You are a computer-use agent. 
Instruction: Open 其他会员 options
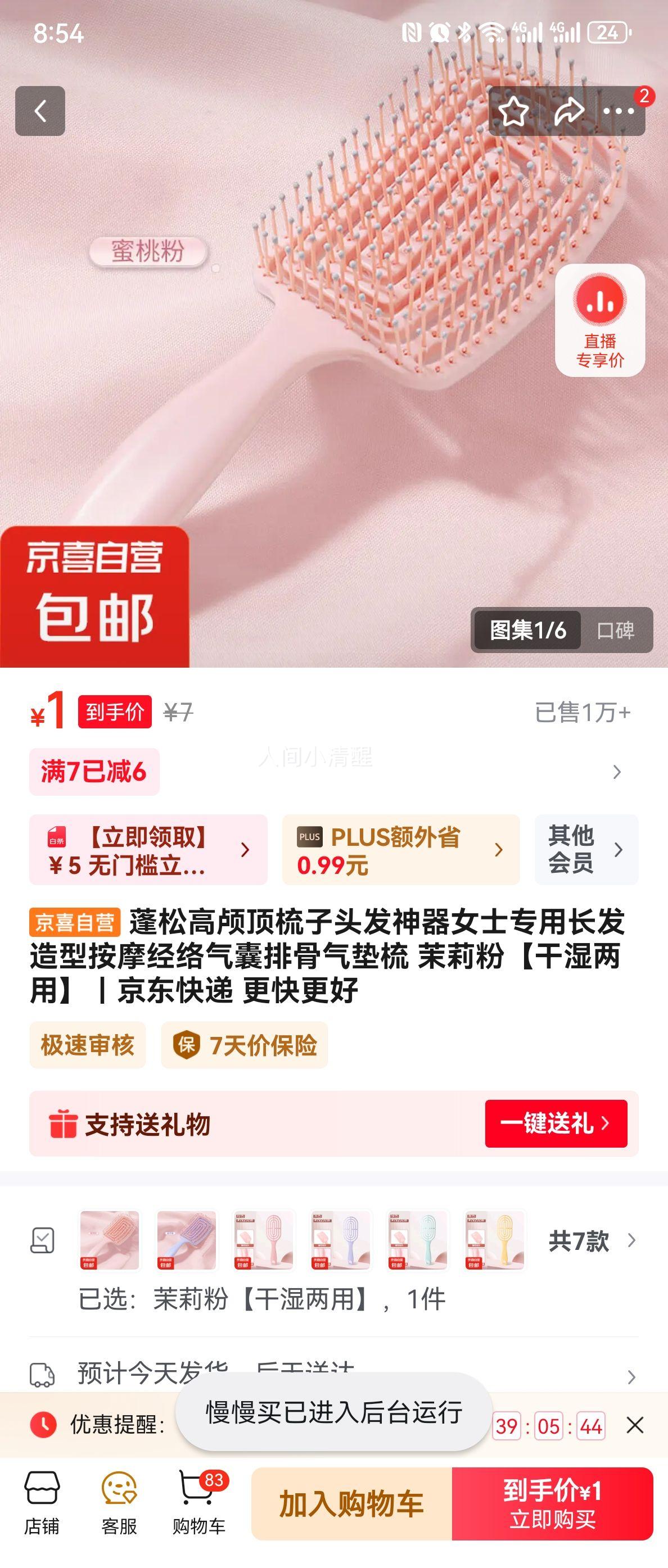tap(586, 850)
